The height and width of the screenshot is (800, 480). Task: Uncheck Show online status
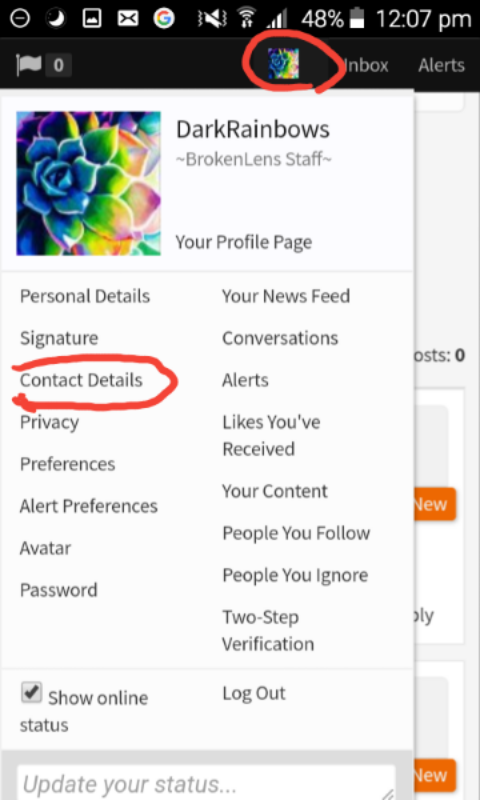[x=32, y=693]
